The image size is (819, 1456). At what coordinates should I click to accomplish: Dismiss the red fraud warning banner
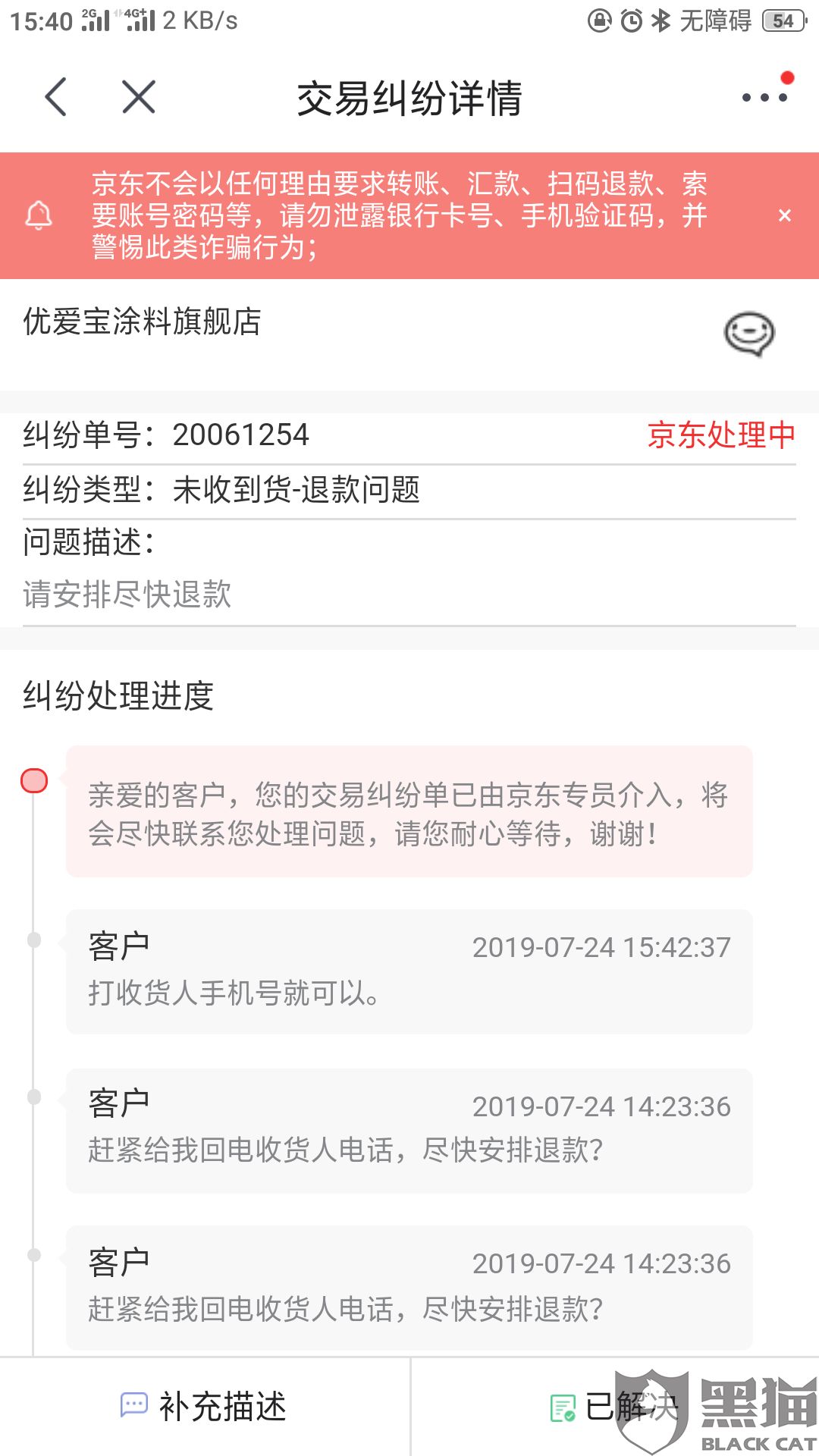point(785,216)
